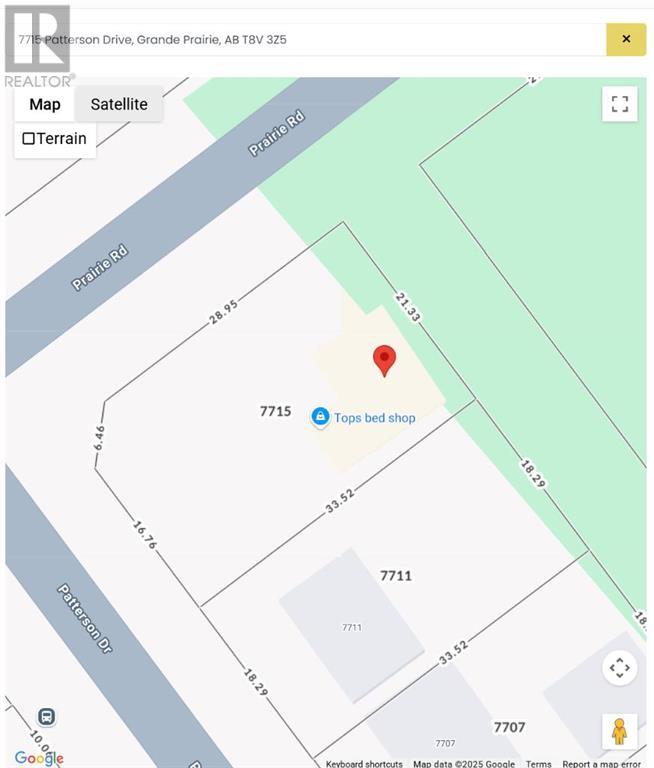Open the Street View pegman
This screenshot has width=654, height=768.
pos(619,731)
